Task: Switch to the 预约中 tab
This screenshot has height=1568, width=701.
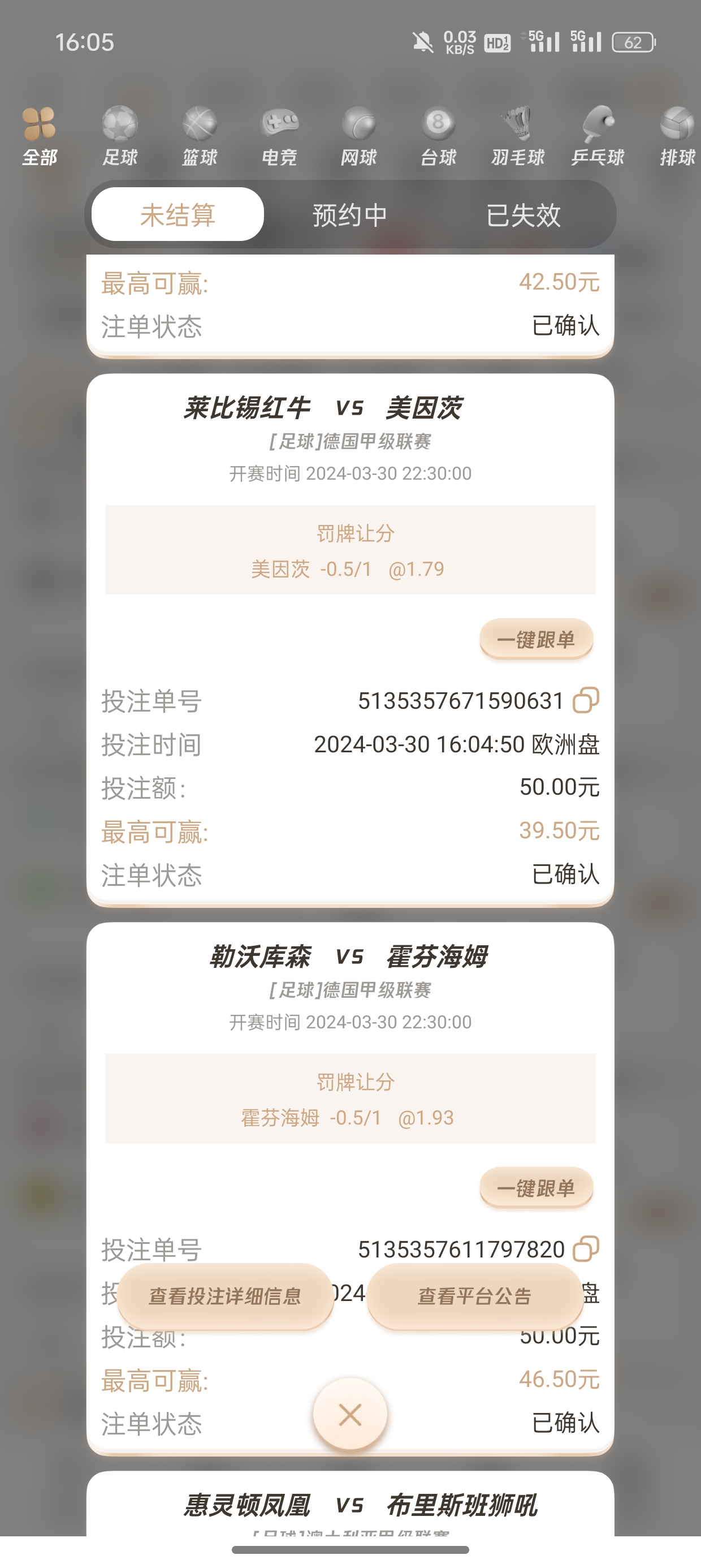Action: [350, 215]
